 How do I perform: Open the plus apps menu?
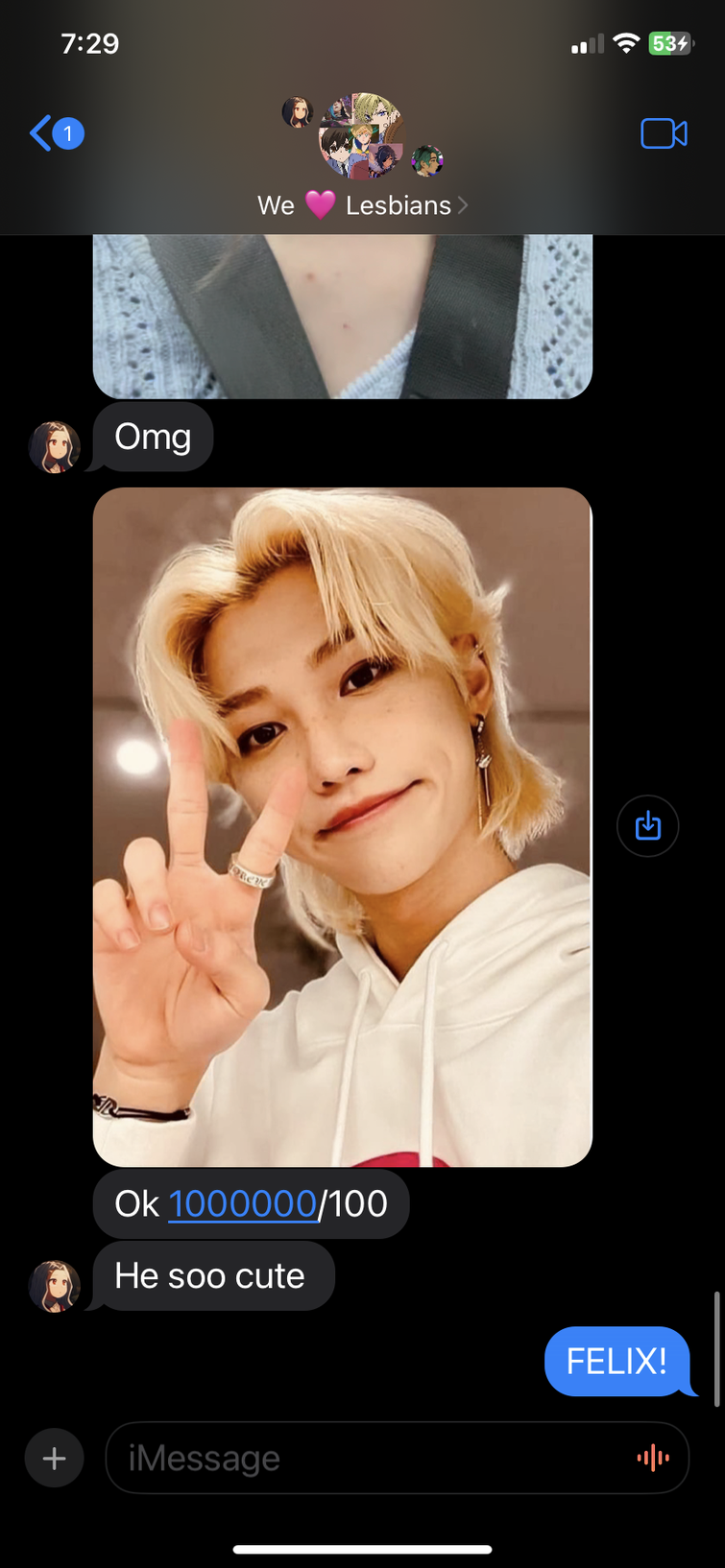tap(55, 1459)
